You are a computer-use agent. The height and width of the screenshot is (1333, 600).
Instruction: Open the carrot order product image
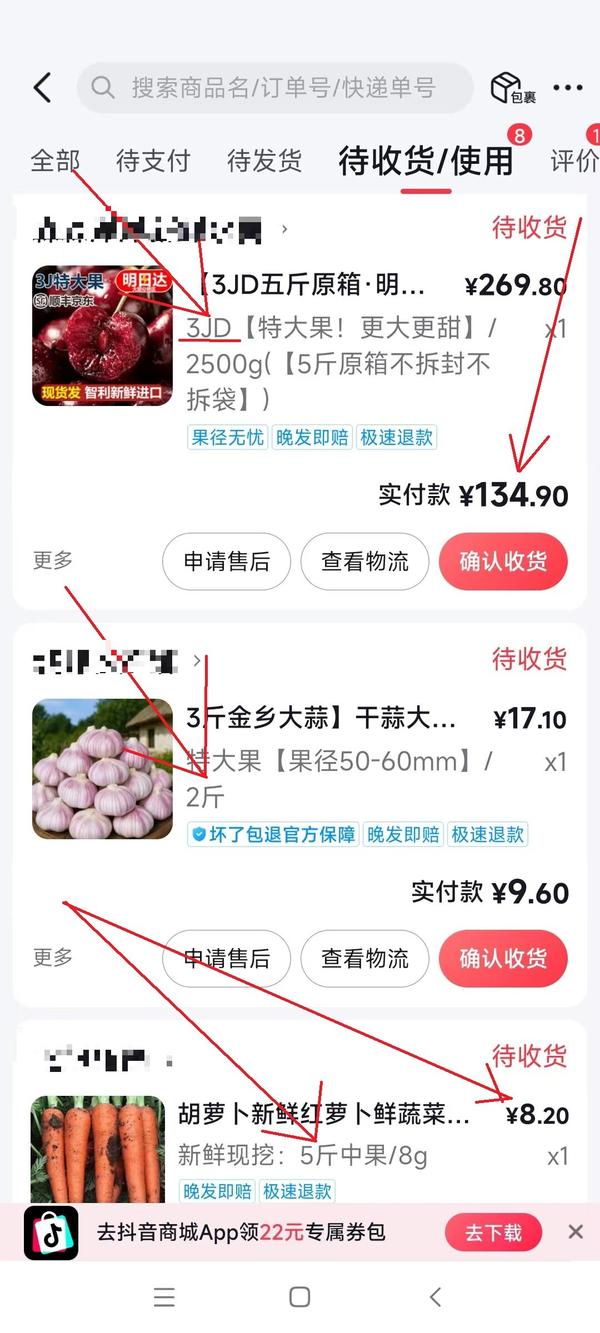pos(98,1150)
